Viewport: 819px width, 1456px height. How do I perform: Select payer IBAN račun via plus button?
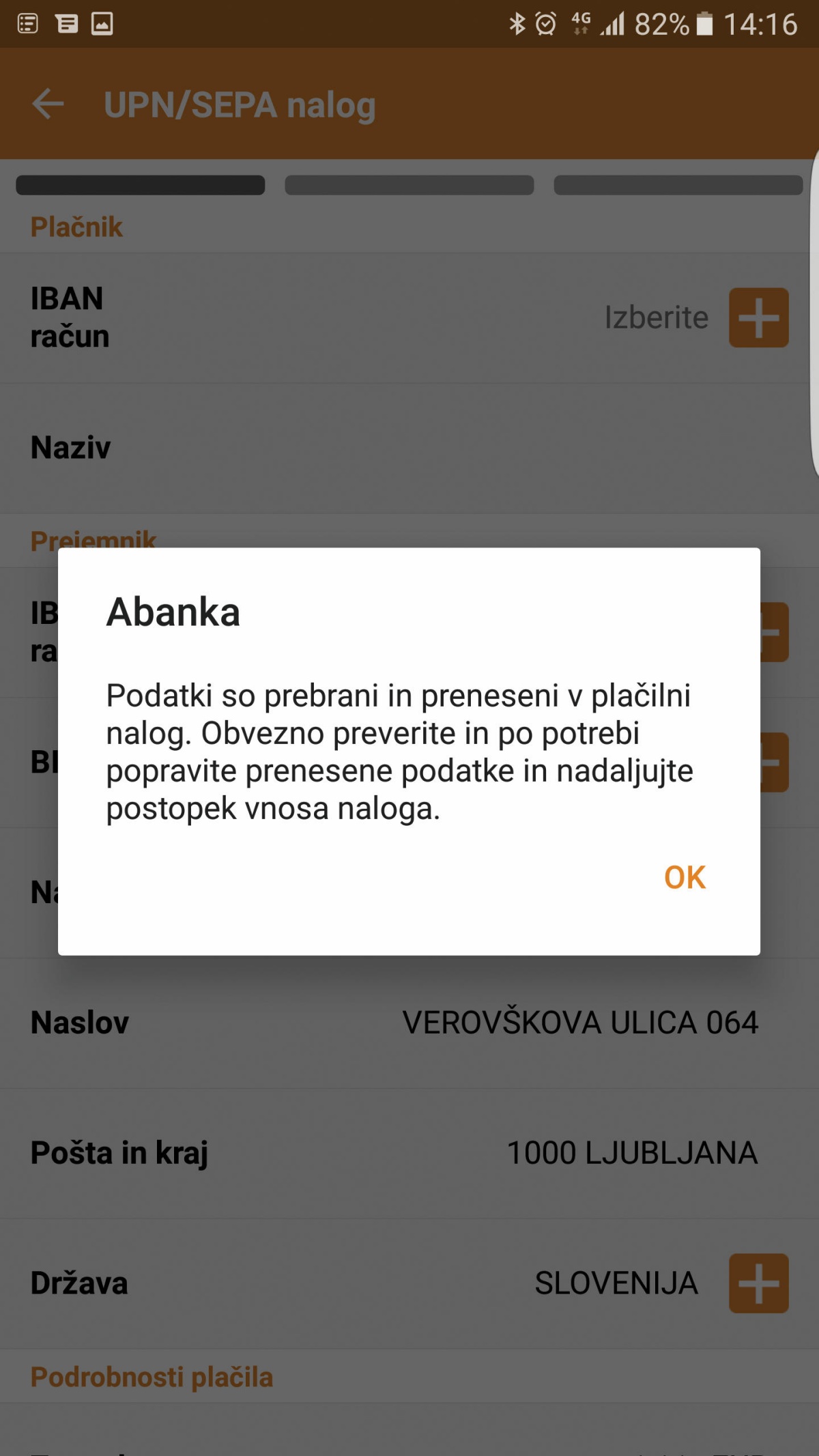[758, 317]
